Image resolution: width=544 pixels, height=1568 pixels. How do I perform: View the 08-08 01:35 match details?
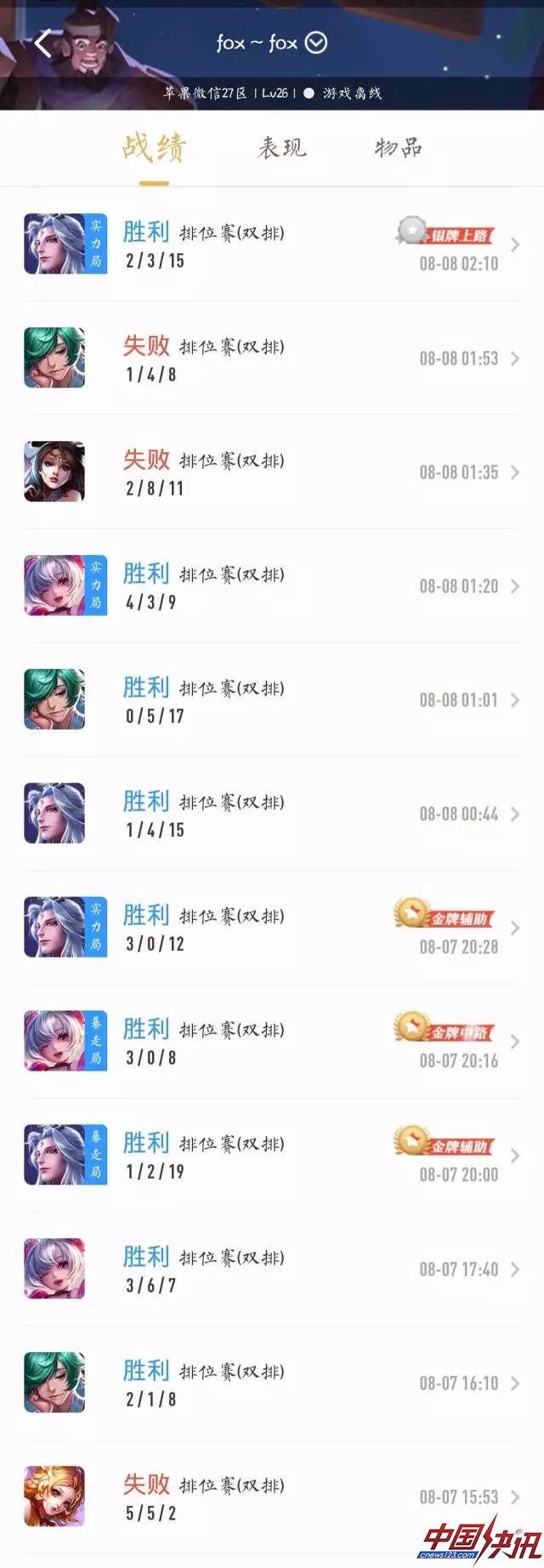272,473
